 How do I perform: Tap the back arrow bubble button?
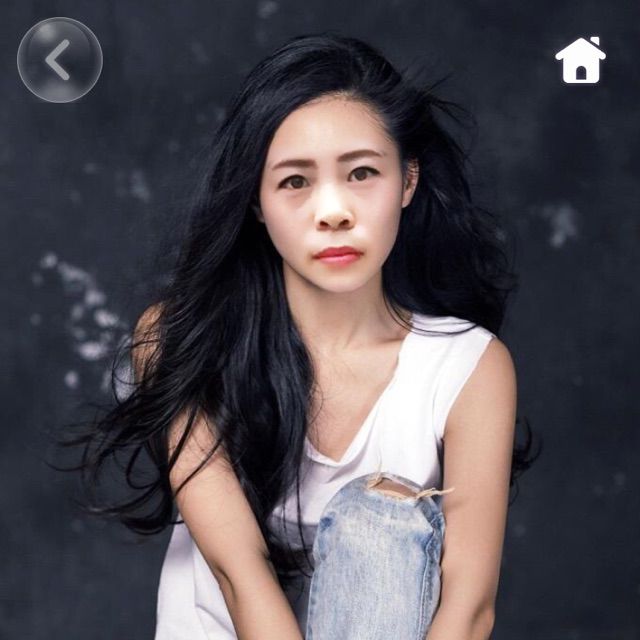point(60,60)
